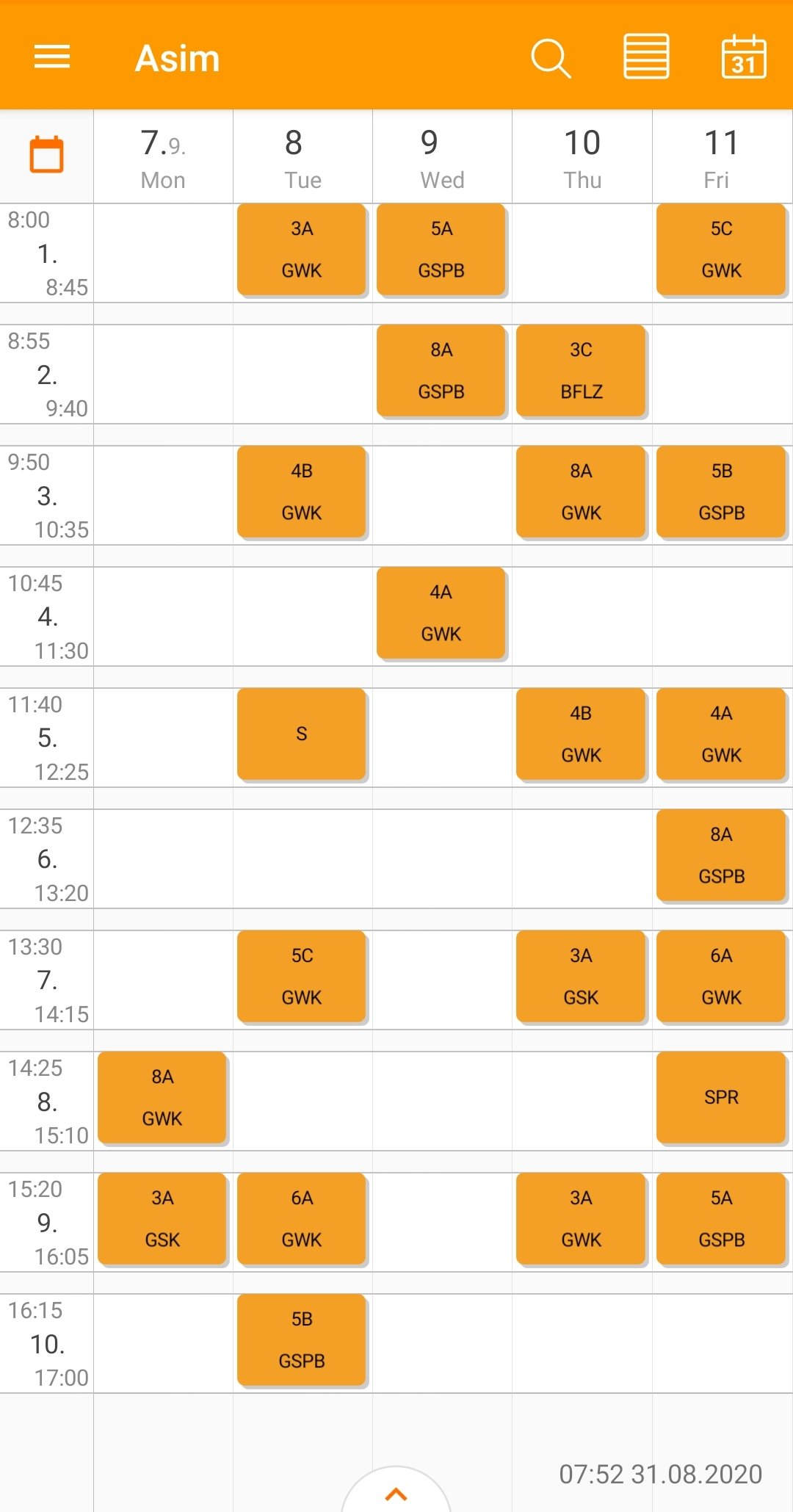Image resolution: width=793 pixels, height=1512 pixels.
Task: Tap the orange today calendar icon
Action: click(x=46, y=155)
